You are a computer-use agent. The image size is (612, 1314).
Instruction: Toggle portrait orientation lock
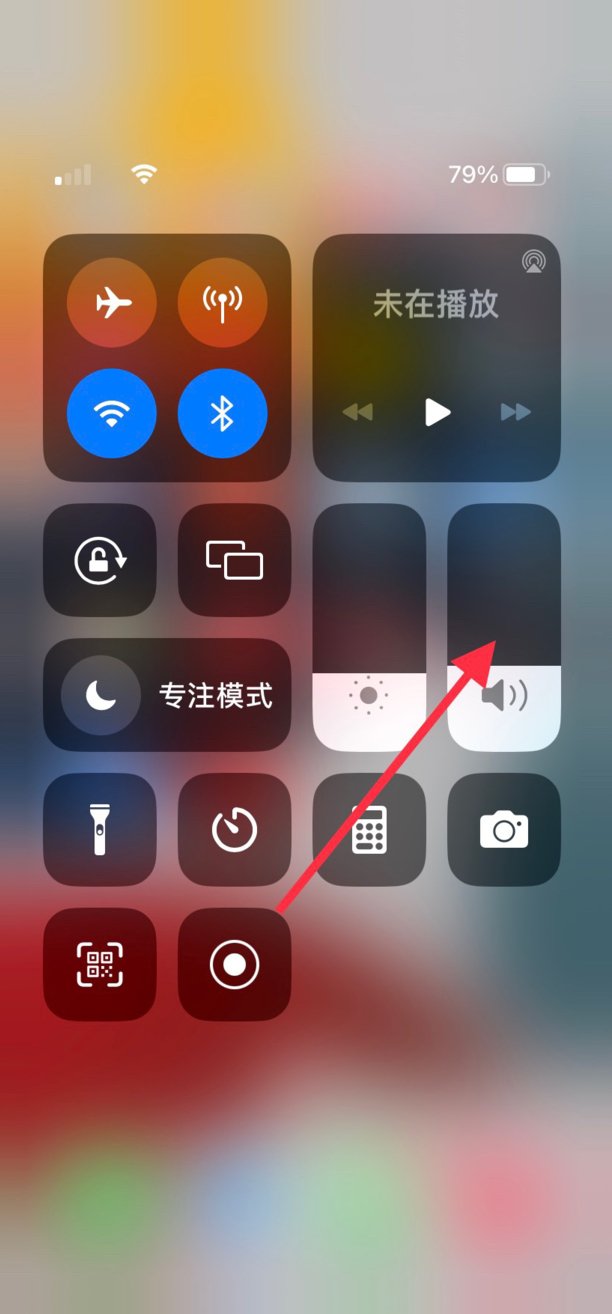100,560
